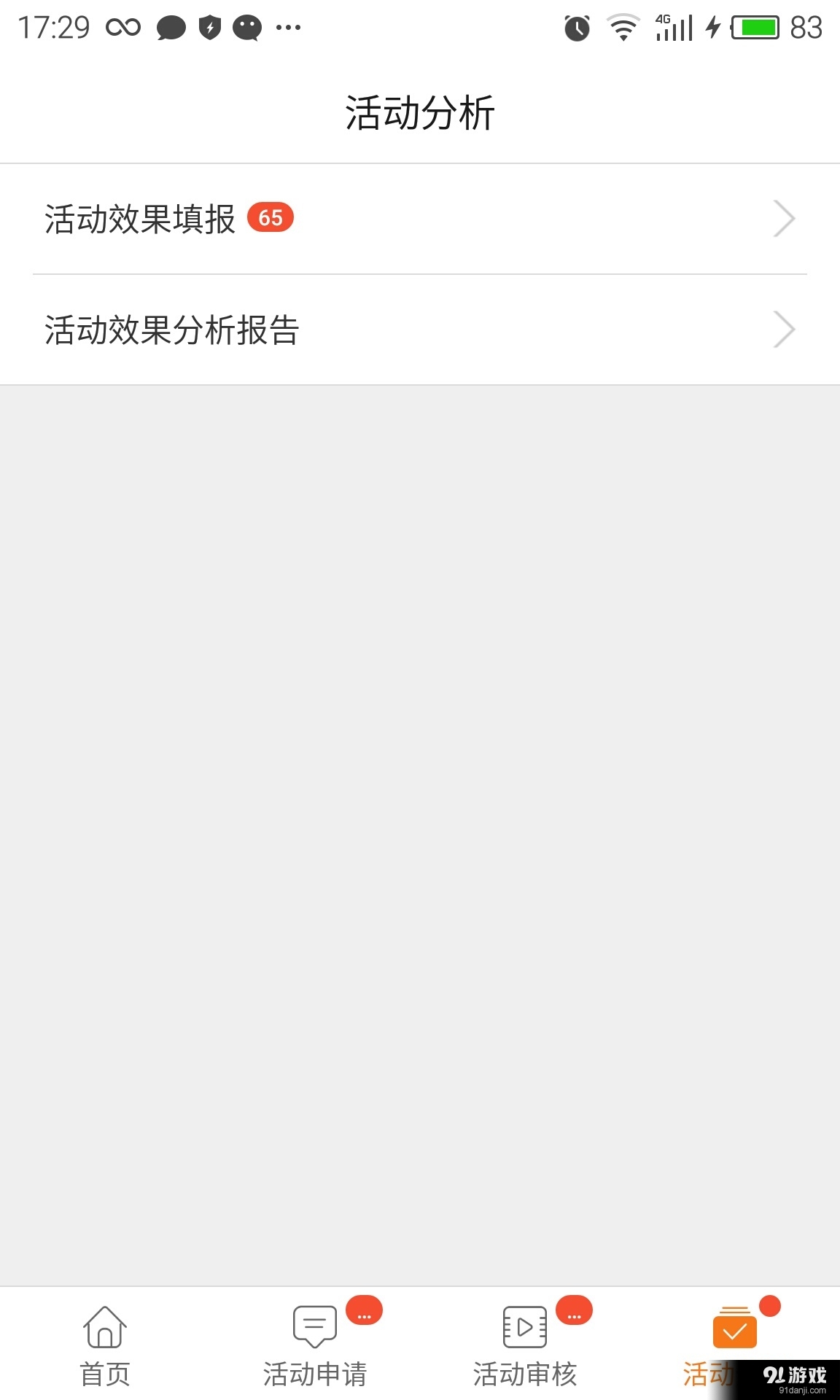840x1400 pixels.
Task: Open the 首页 home icon
Action: tap(105, 1329)
